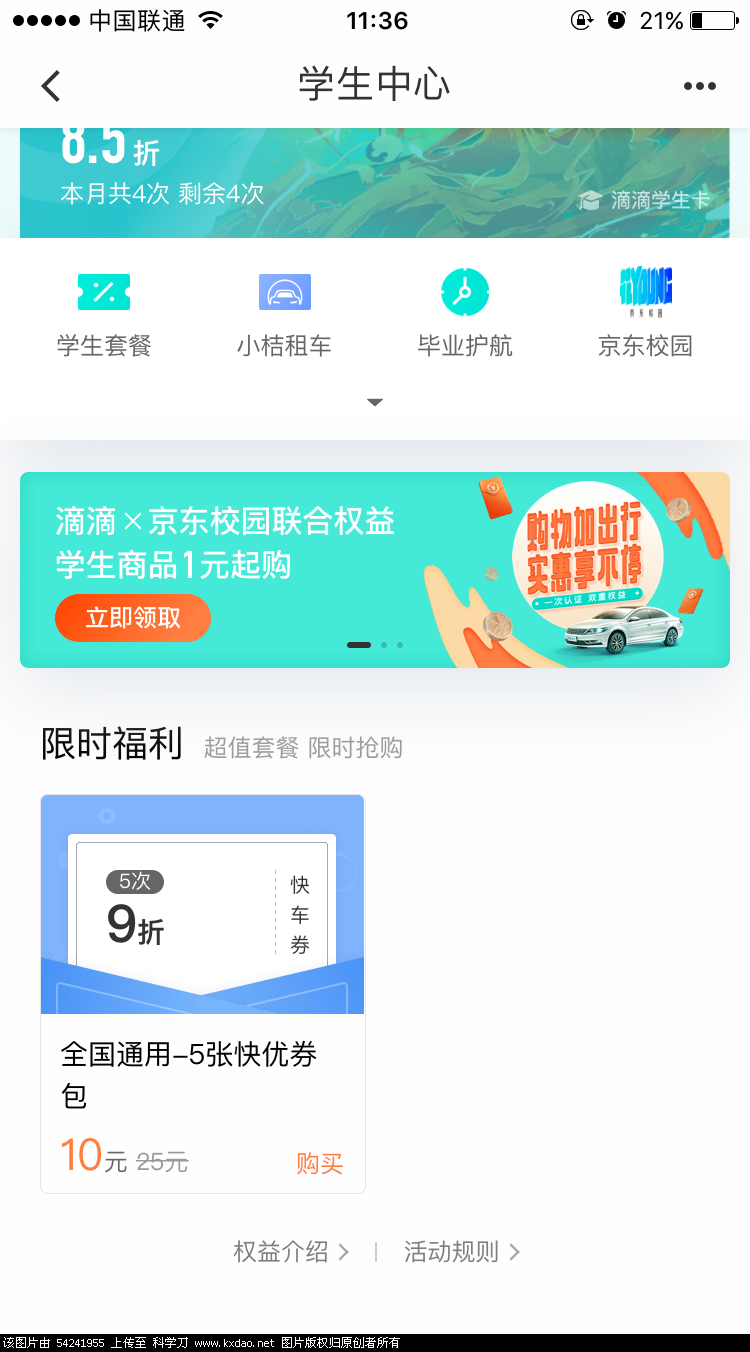Viewport: 750px width, 1352px height.
Task: View 活动规则 link
Action: coord(461,1252)
